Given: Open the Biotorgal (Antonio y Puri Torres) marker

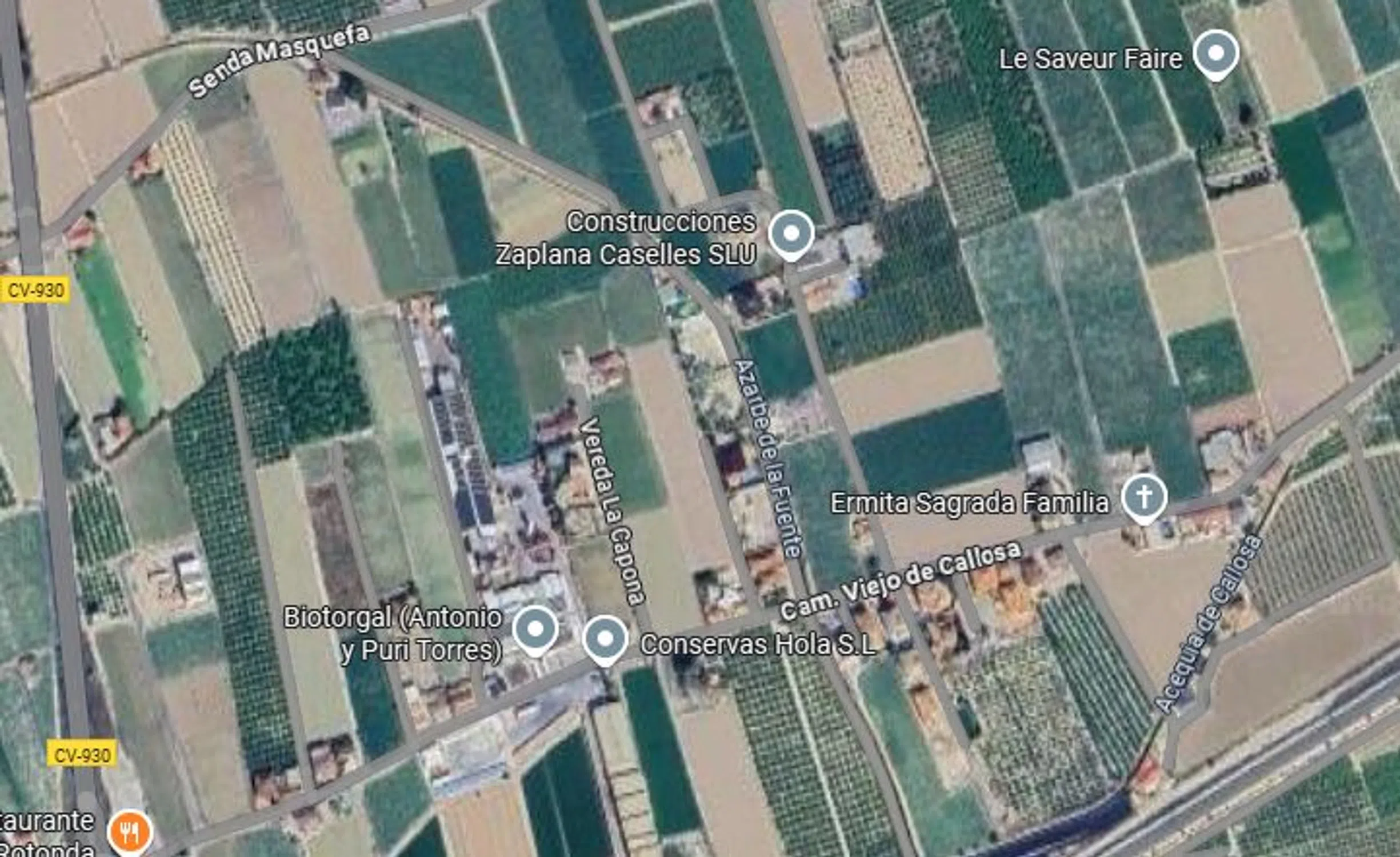Looking at the screenshot, I should click(535, 628).
